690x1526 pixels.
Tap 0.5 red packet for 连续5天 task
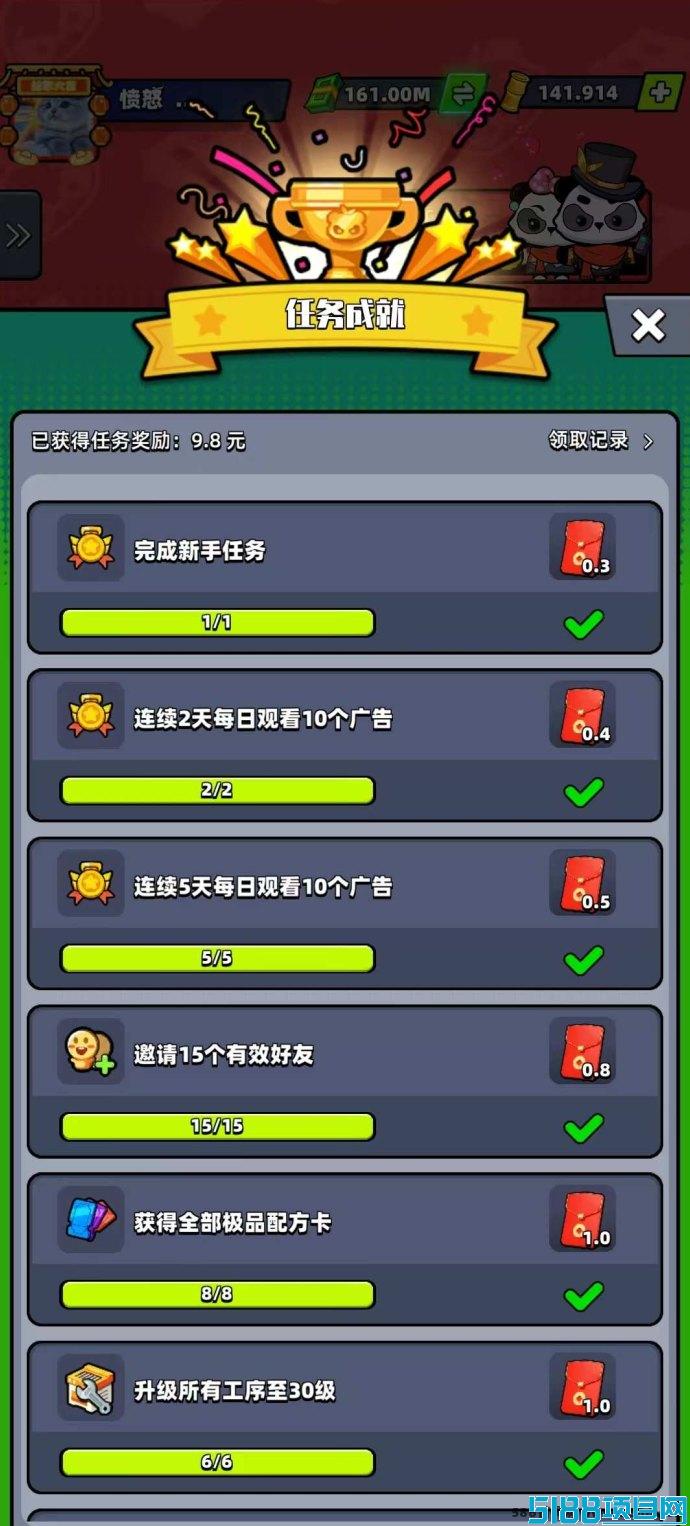pos(583,883)
